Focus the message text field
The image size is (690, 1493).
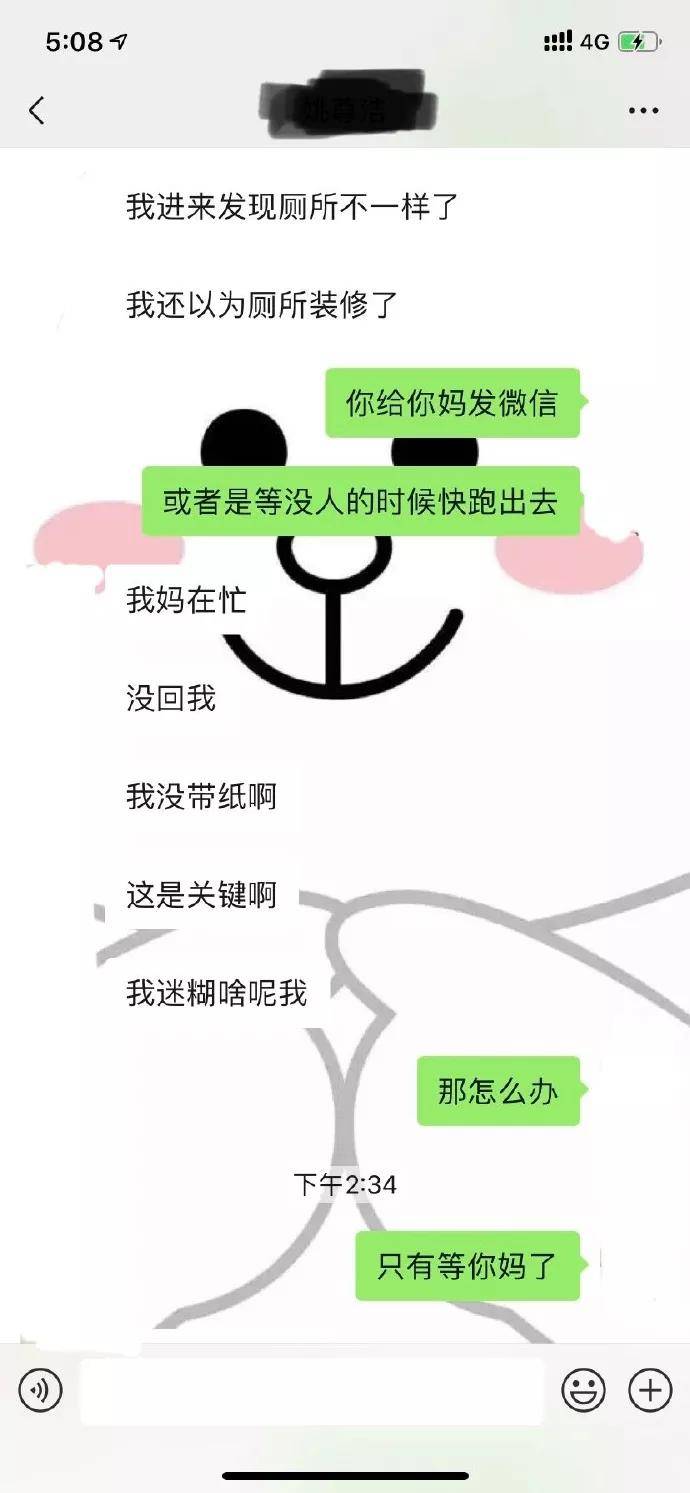coord(311,1391)
